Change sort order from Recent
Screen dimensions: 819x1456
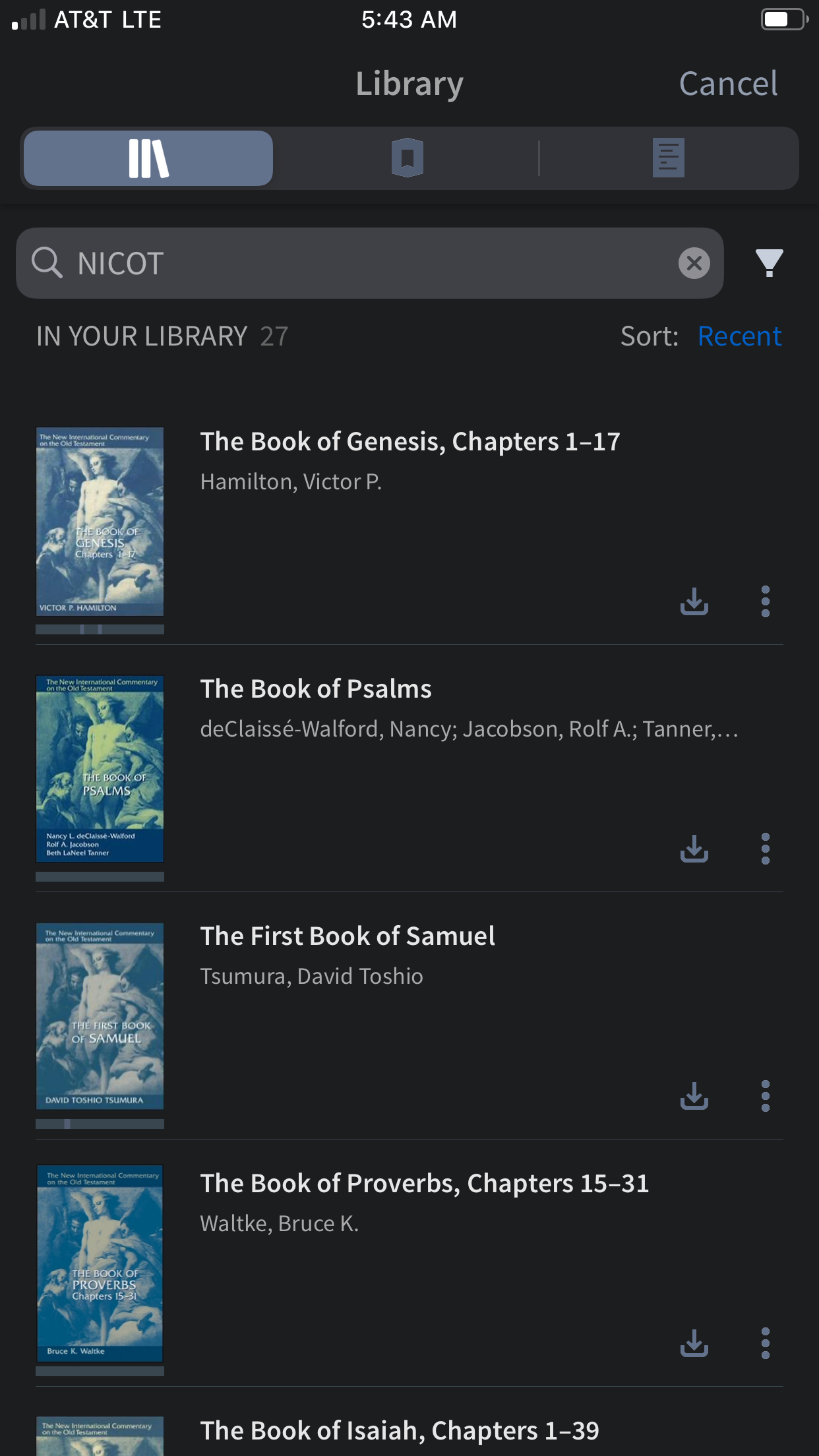coord(739,336)
